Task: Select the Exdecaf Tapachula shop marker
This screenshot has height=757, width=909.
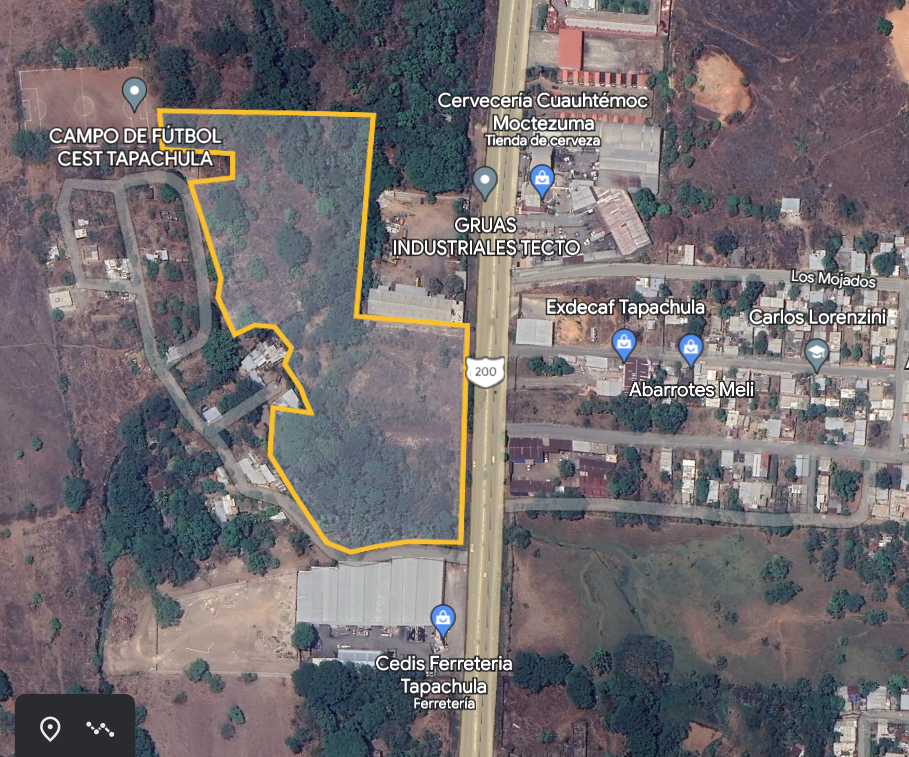Action: point(624,344)
